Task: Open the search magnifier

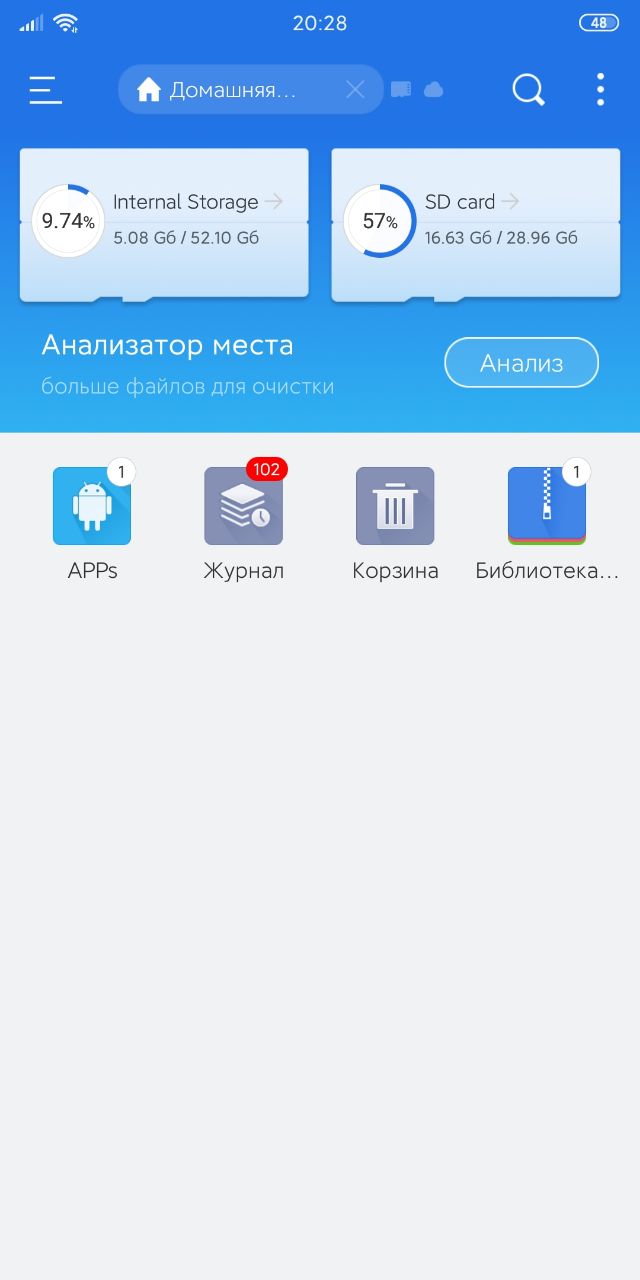Action: (529, 90)
